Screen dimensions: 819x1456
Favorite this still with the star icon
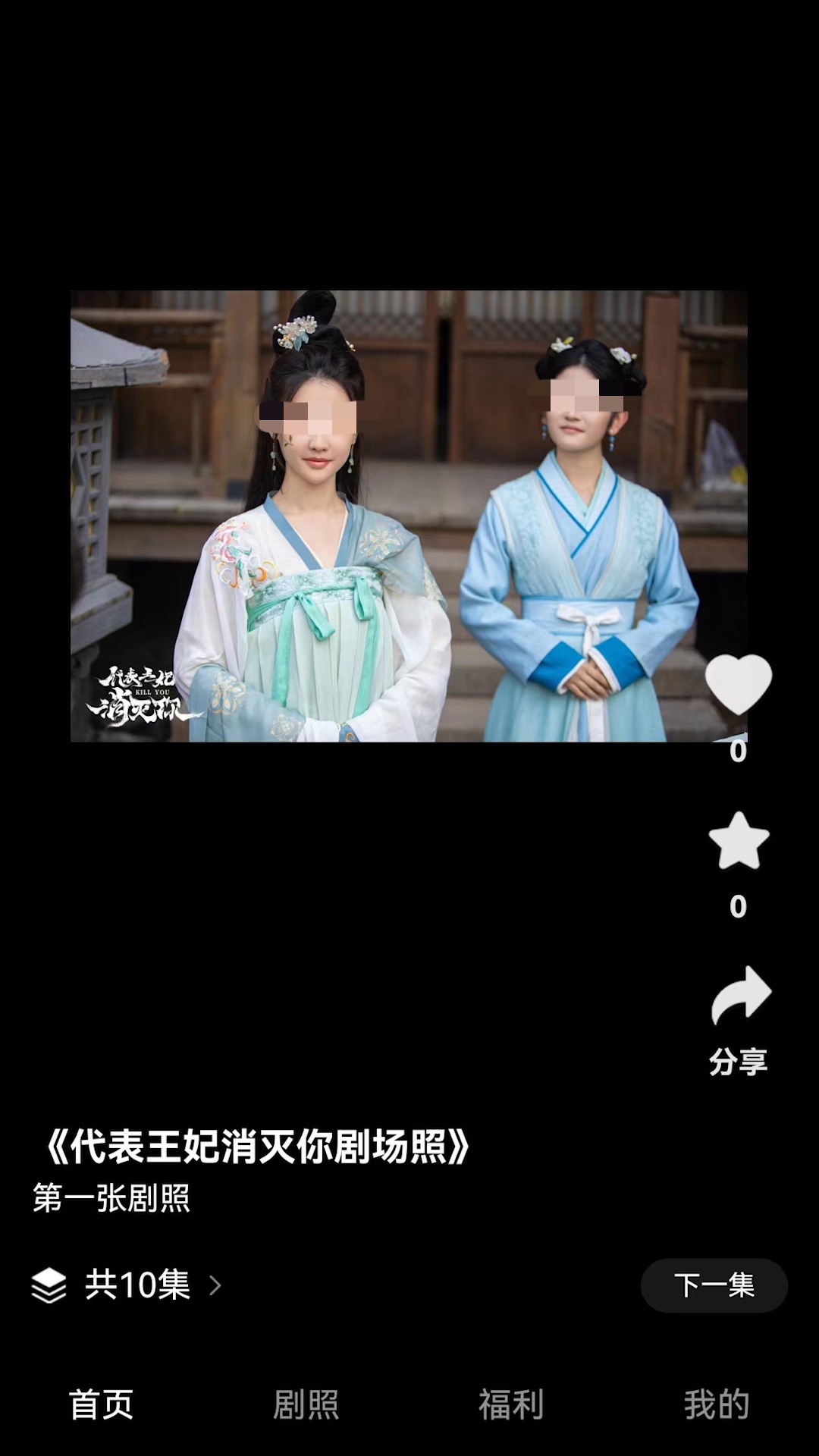pyautogui.click(x=738, y=841)
